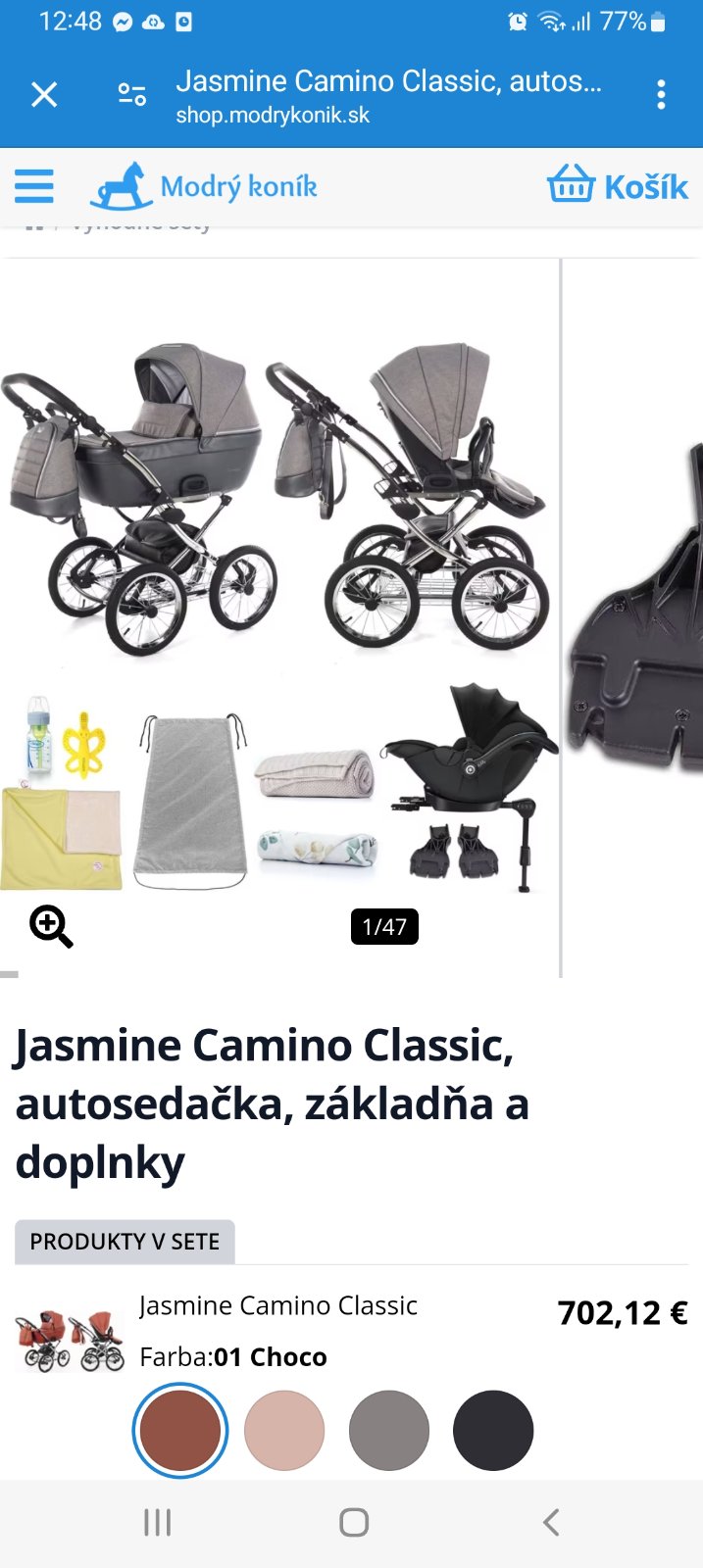Go back using system navigation
Viewport: 703px width, 1568px height.
(x=551, y=1522)
